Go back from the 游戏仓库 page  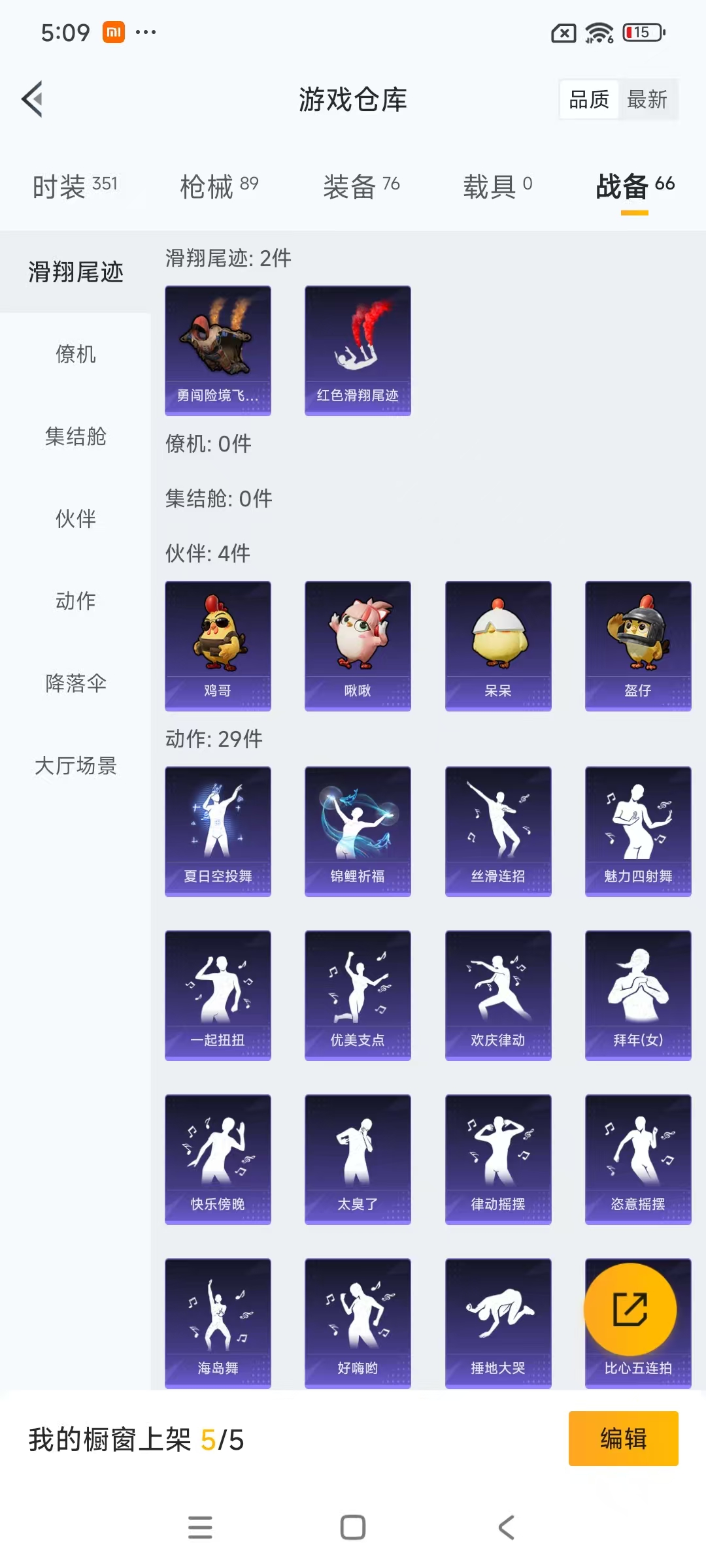(33, 99)
